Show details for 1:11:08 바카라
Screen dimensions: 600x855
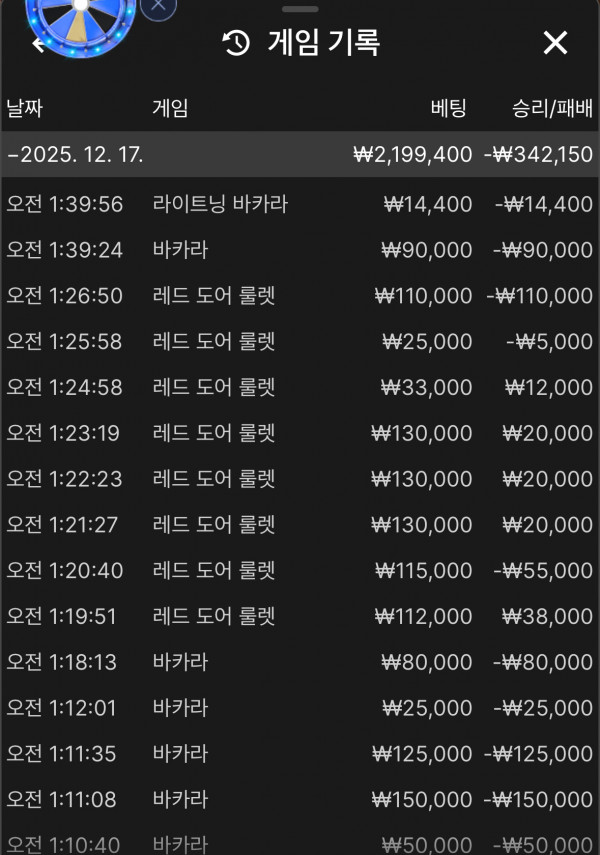[300, 800]
